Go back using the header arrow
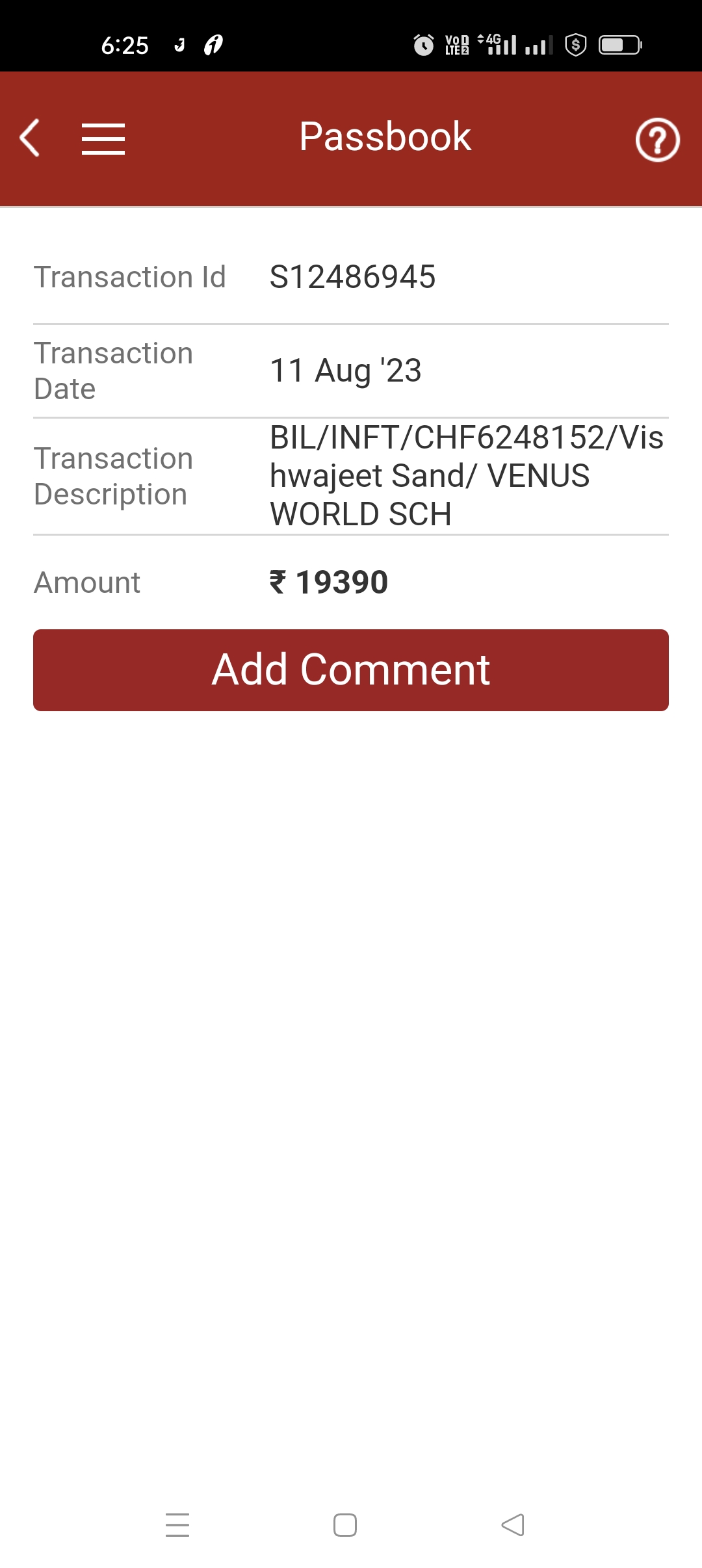This screenshot has height=1568, width=702. (30, 138)
